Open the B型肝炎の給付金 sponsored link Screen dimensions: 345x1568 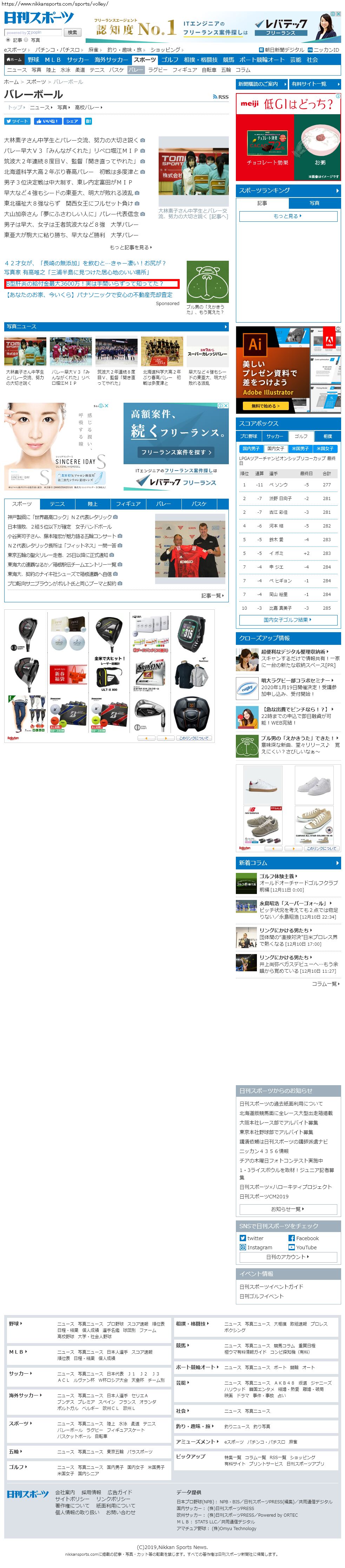[x=85, y=284]
